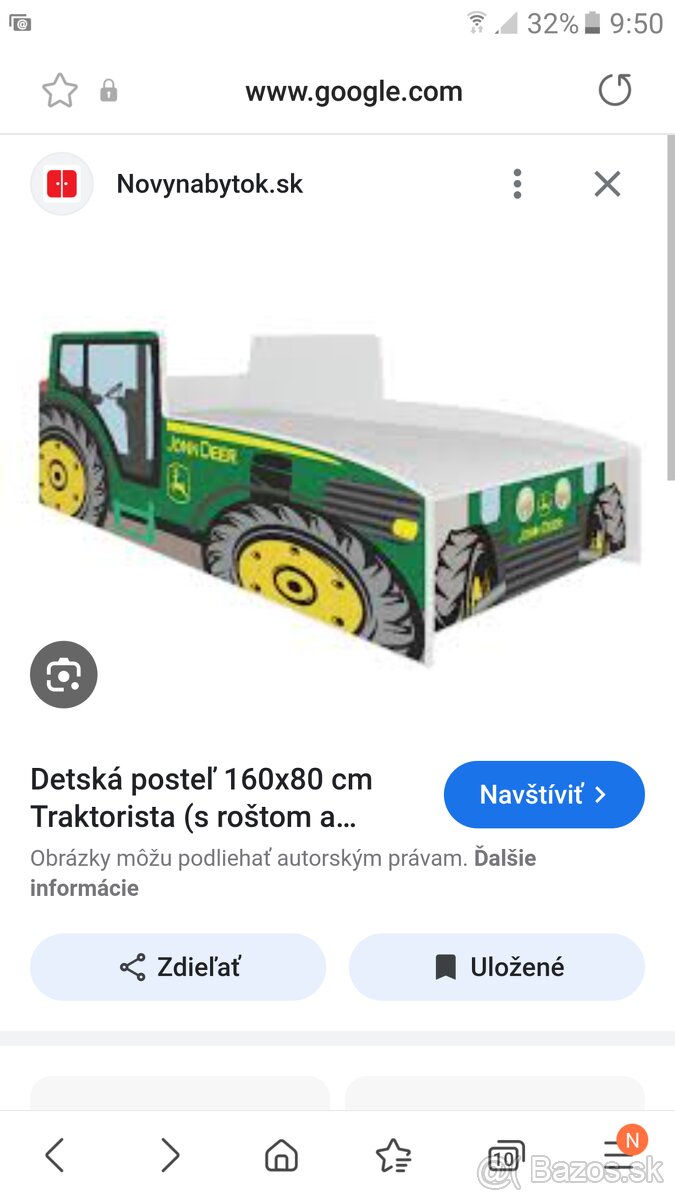Share via the Zdieľať button

coord(178,967)
